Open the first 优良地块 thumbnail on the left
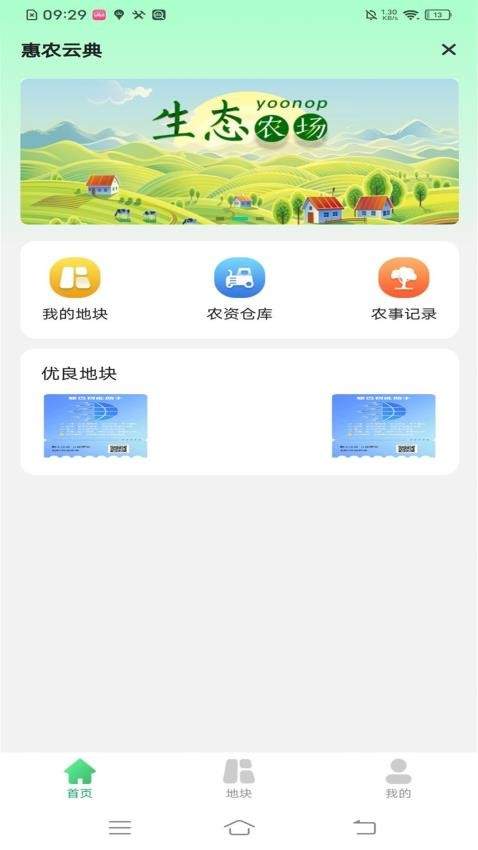 click(95, 426)
